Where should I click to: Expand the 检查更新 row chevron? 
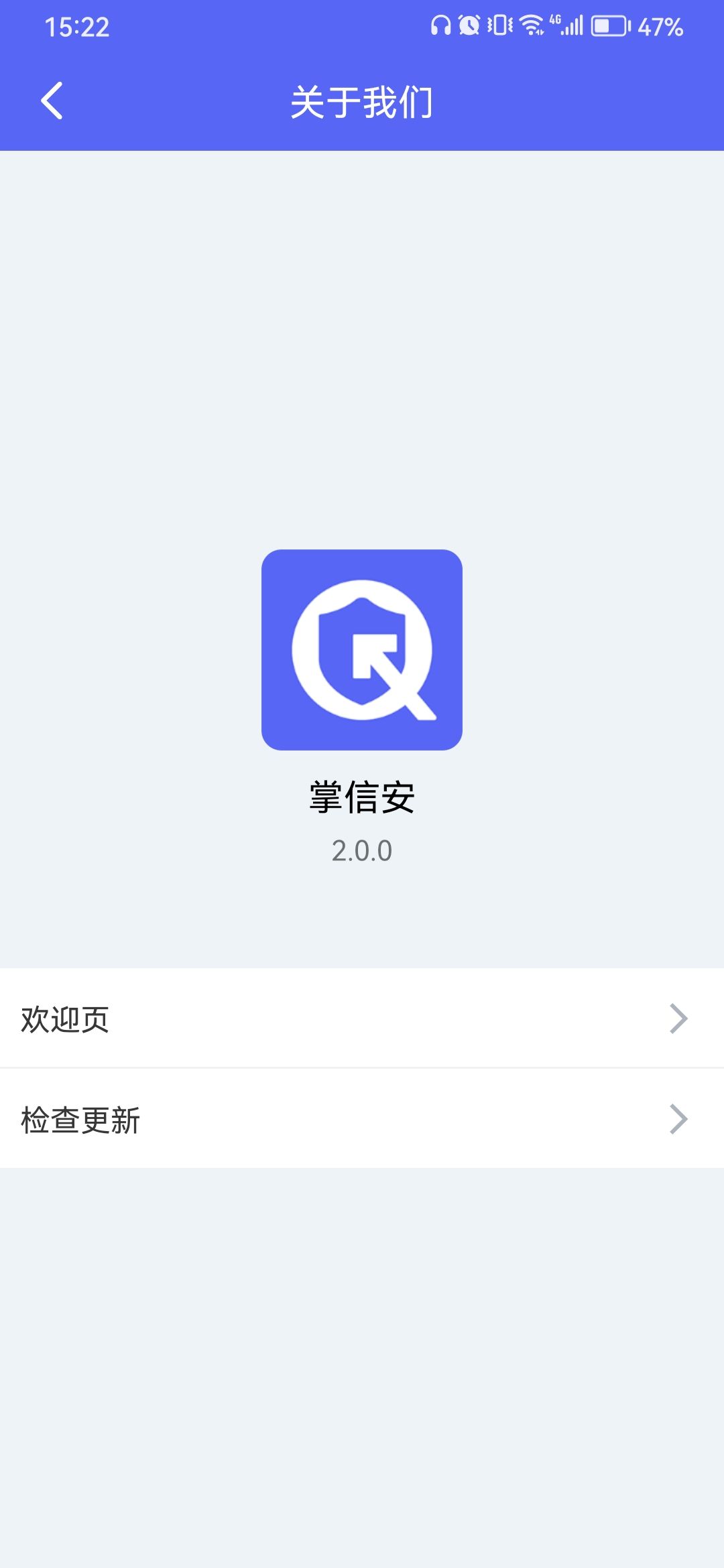[x=680, y=1118]
